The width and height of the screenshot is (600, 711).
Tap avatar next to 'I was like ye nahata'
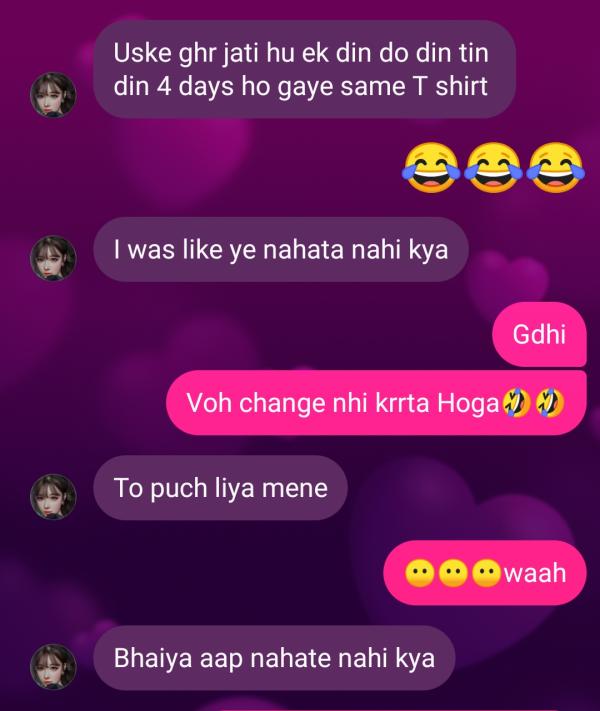coord(53,259)
